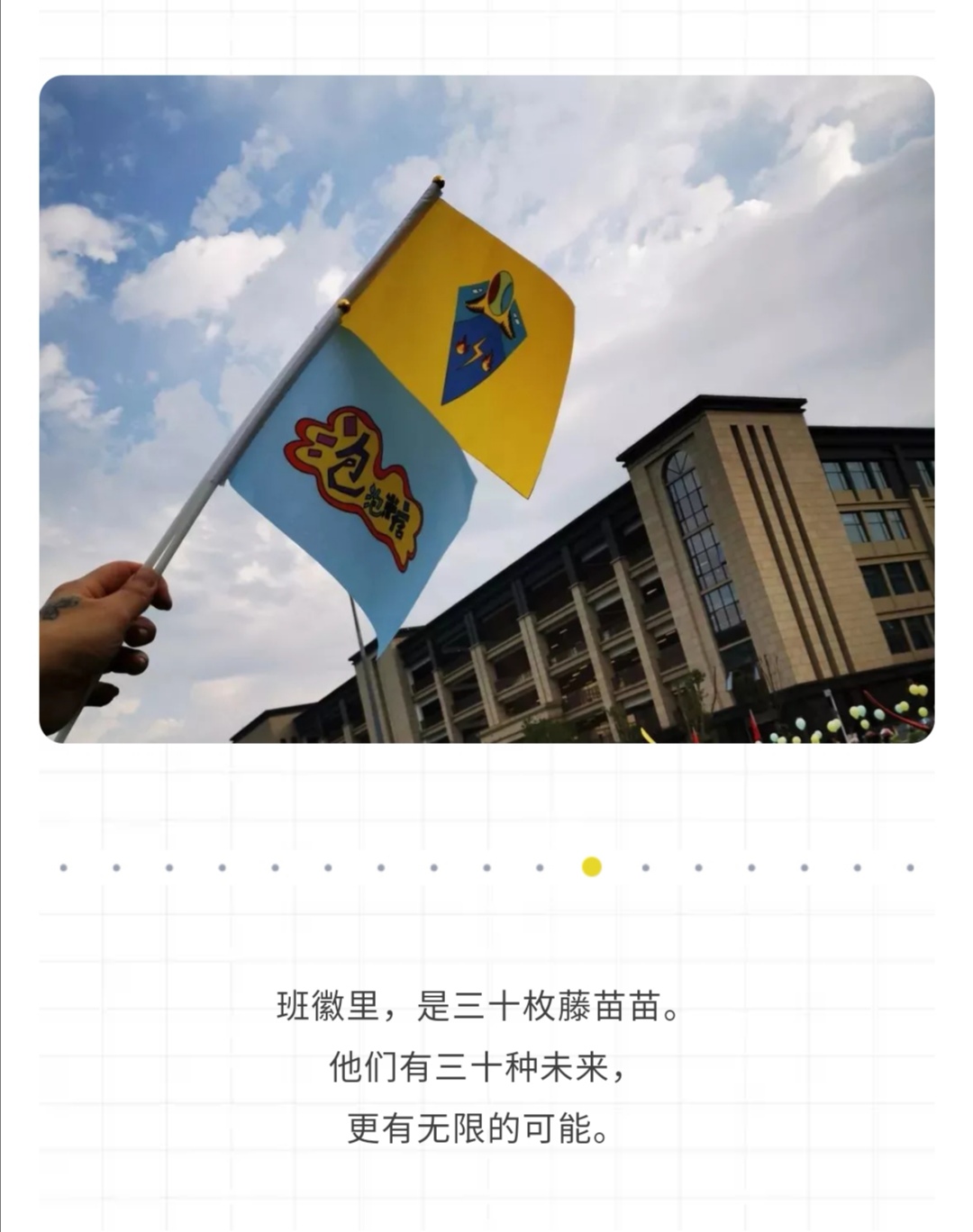Image resolution: width=973 pixels, height=1232 pixels.
Task: Tap the highlighted yellow page indicator dot
Action: (x=592, y=867)
